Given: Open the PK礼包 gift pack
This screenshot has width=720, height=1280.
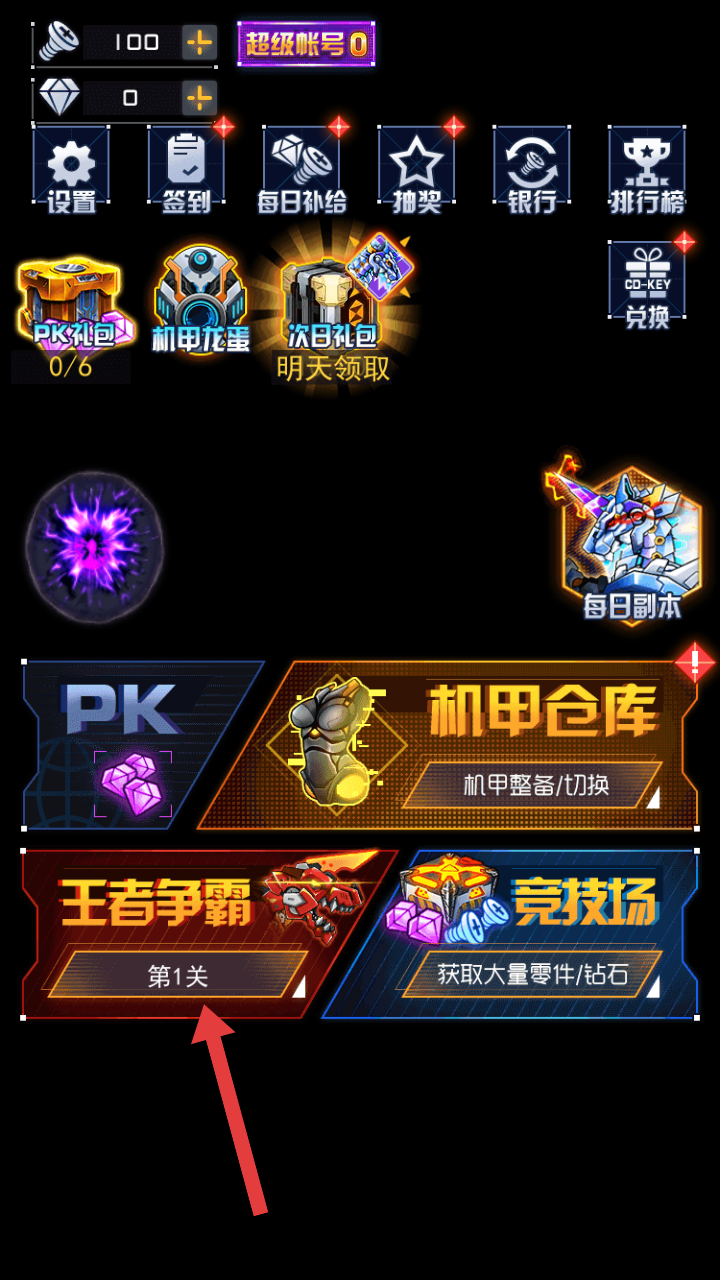Looking at the screenshot, I should pyautogui.click(x=74, y=315).
